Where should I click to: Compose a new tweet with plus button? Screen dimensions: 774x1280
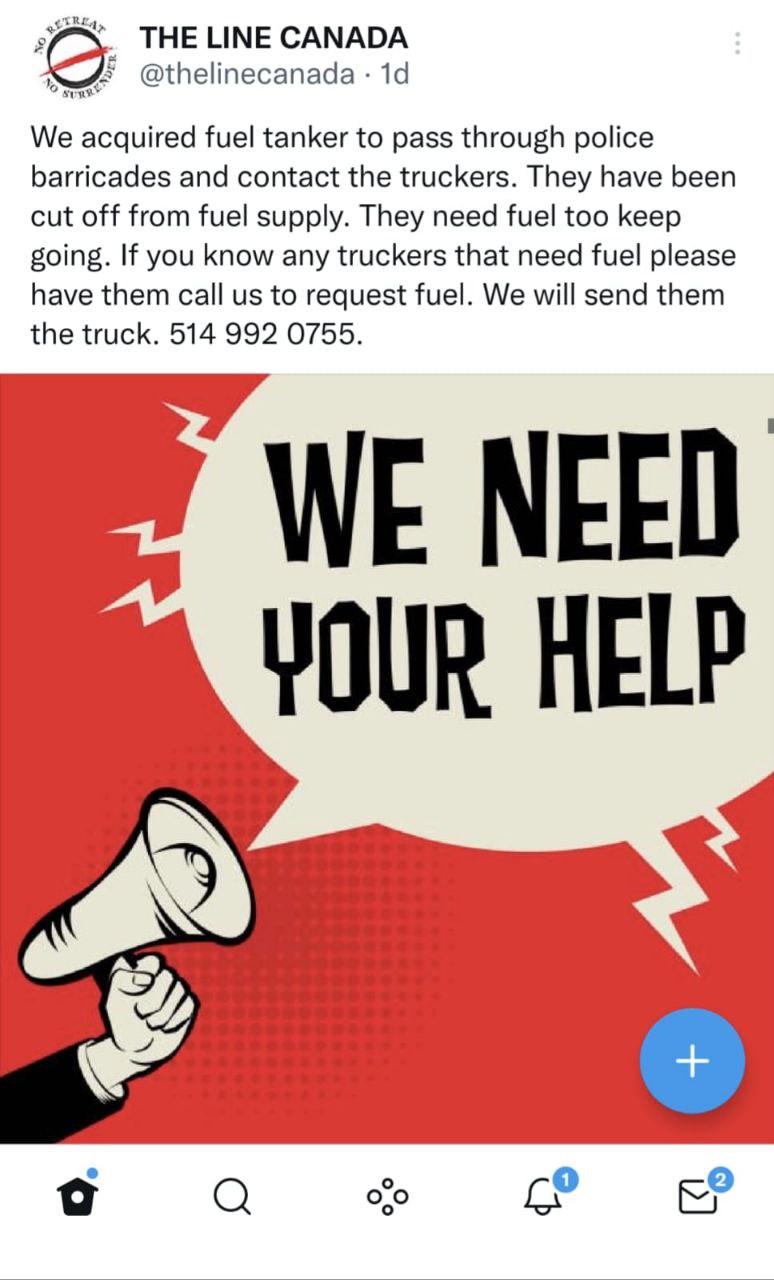[x=692, y=1061]
